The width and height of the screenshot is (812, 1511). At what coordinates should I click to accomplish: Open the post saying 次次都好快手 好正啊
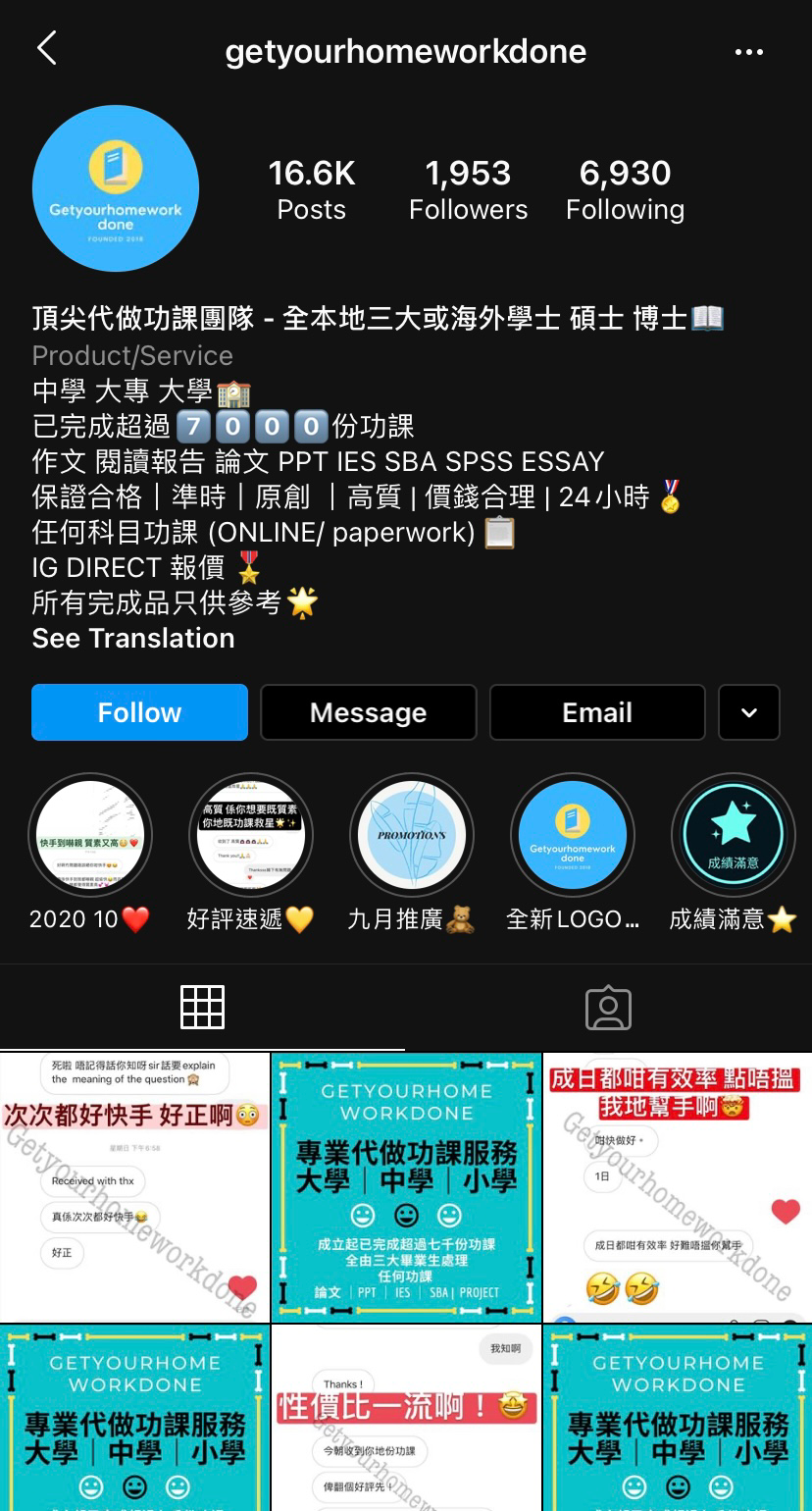point(134,1187)
